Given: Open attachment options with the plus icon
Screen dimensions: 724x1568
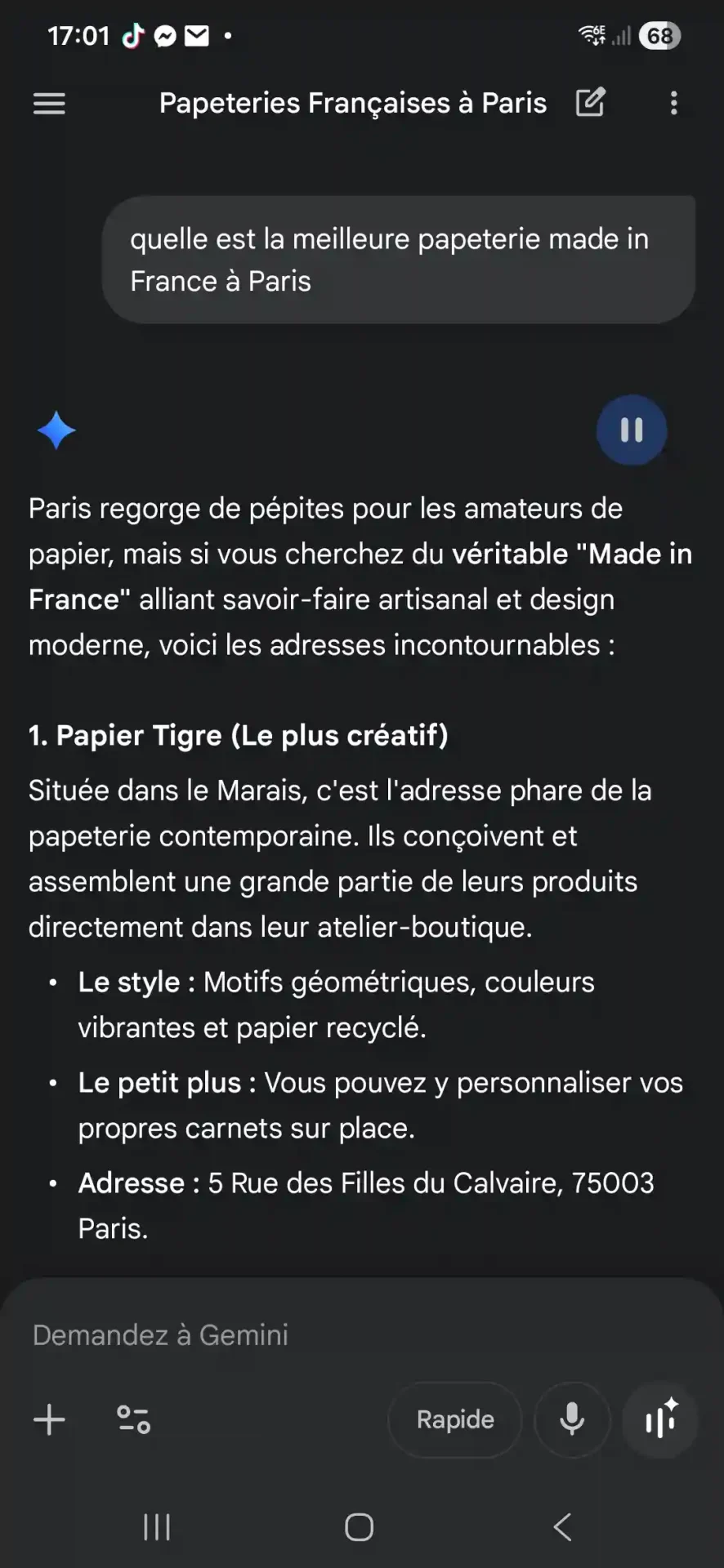Looking at the screenshot, I should pyautogui.click(x=48, y=1419).
